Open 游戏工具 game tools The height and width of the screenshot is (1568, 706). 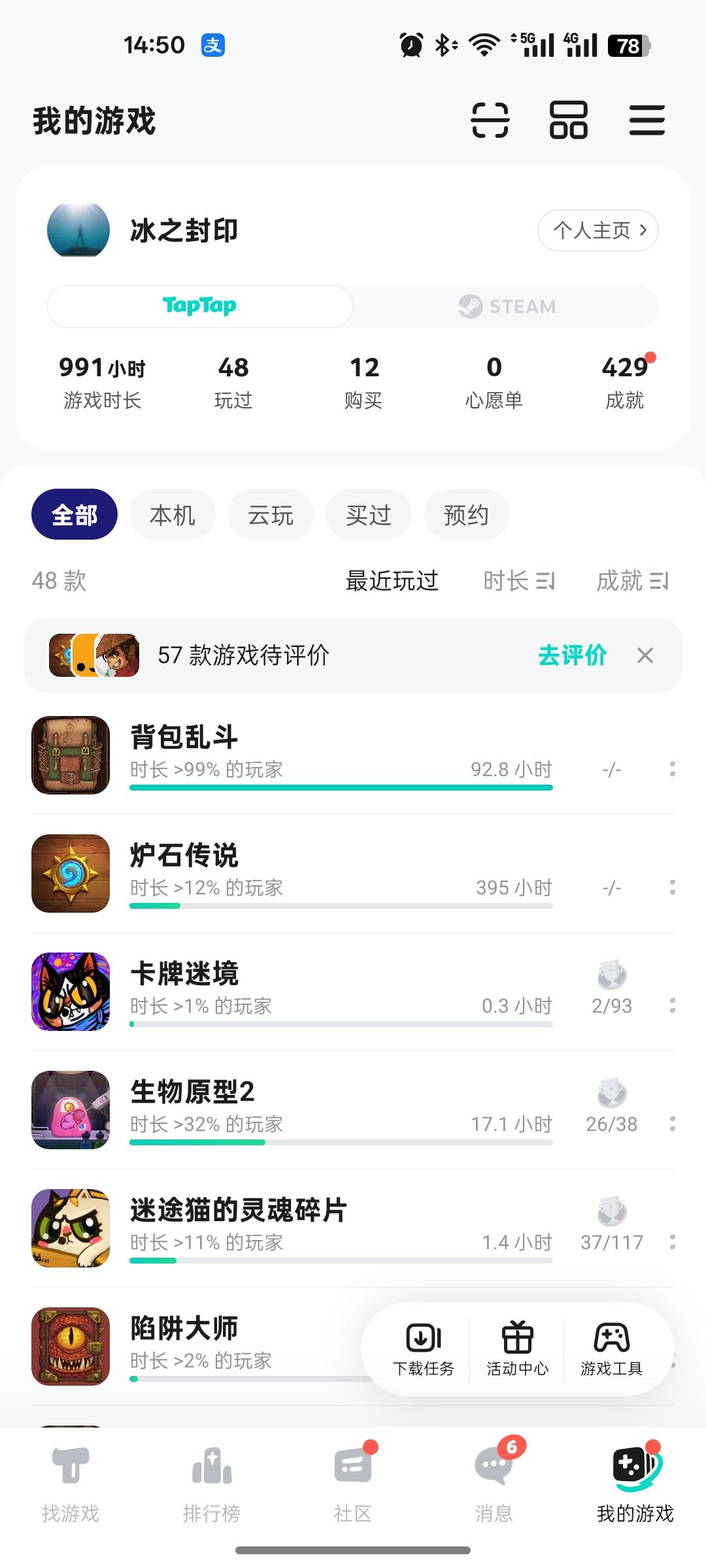click(x=611, y=1349)
